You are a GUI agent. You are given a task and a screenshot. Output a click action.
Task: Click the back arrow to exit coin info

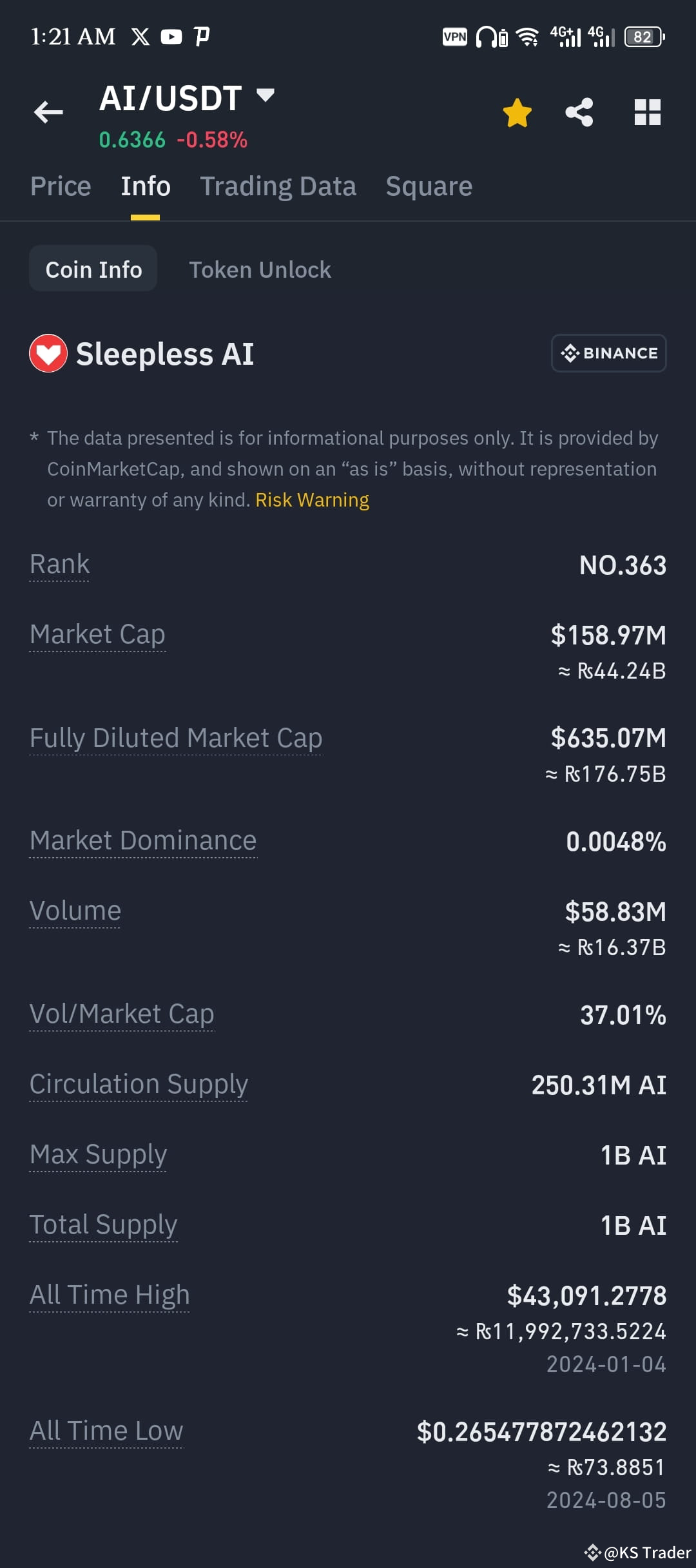(47, 112)
